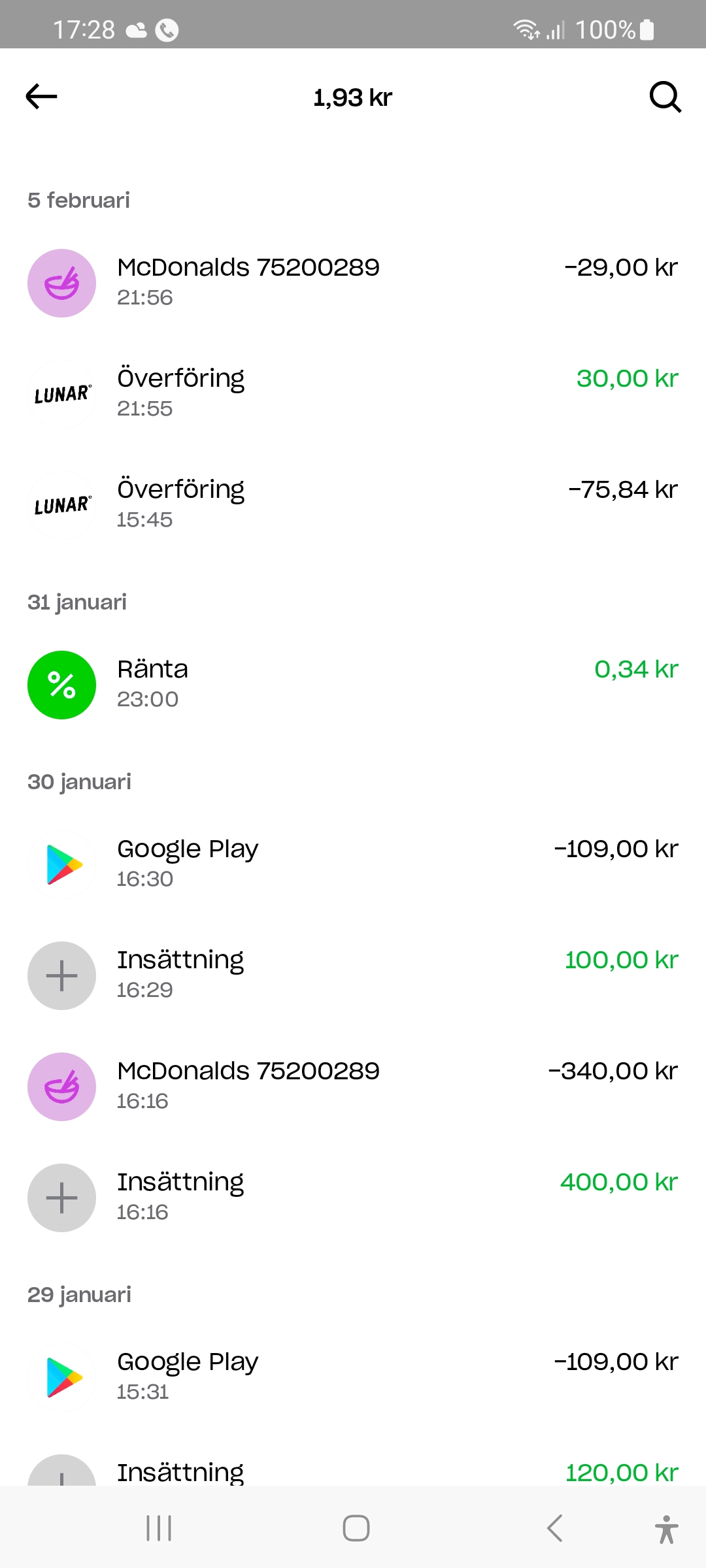Open the transaction search
Screen dimensions: 706x1568
coord(665,97)
